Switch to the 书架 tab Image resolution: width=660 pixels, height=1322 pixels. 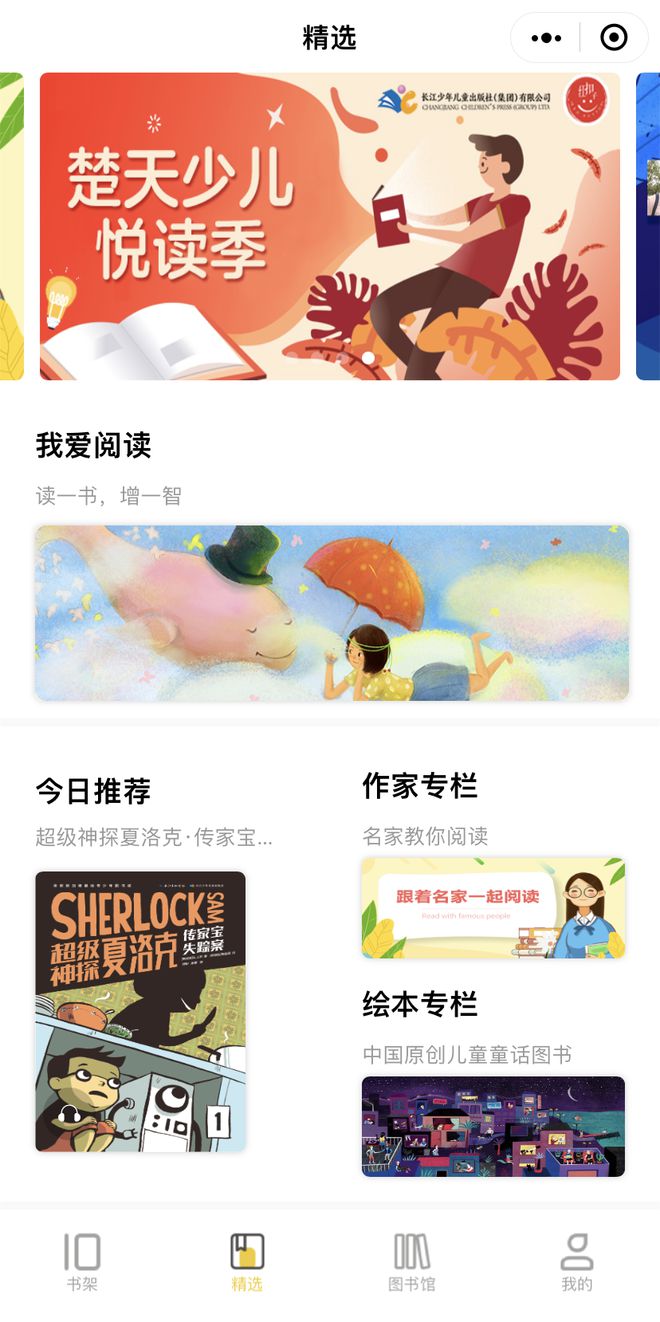click(82, 1262)
